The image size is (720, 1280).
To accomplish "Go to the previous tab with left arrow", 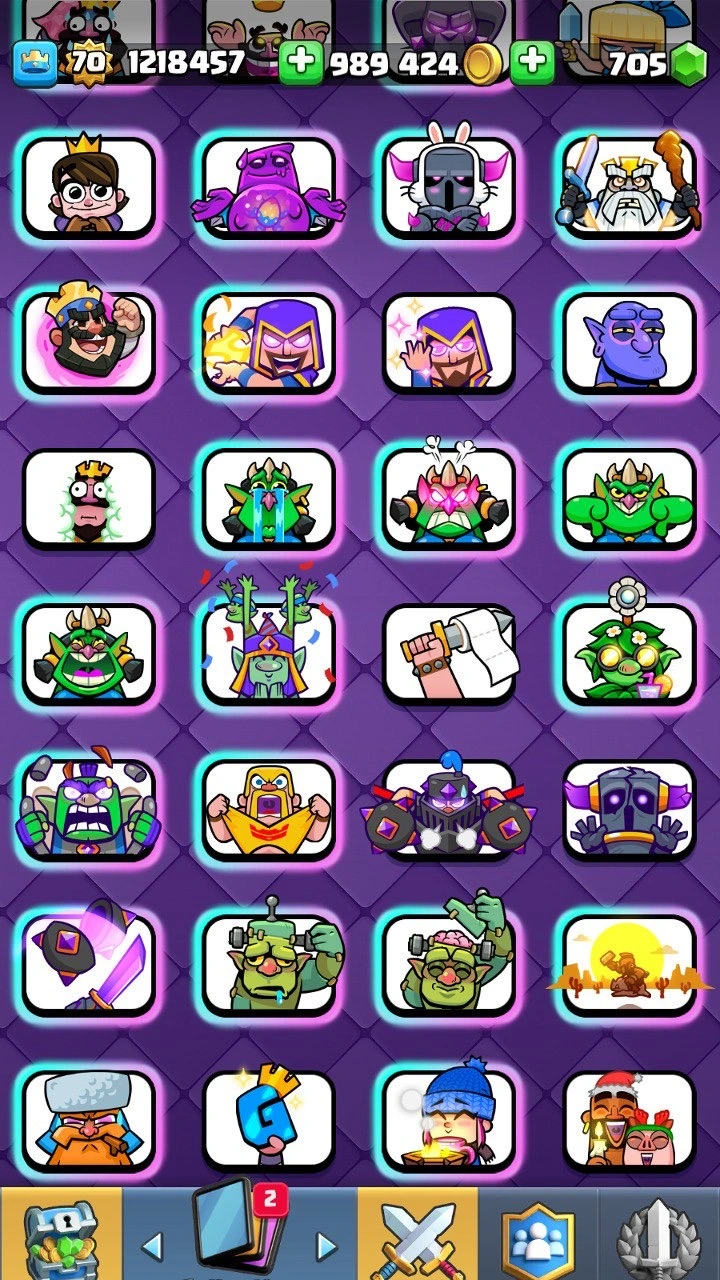I will pos(152,1246).
